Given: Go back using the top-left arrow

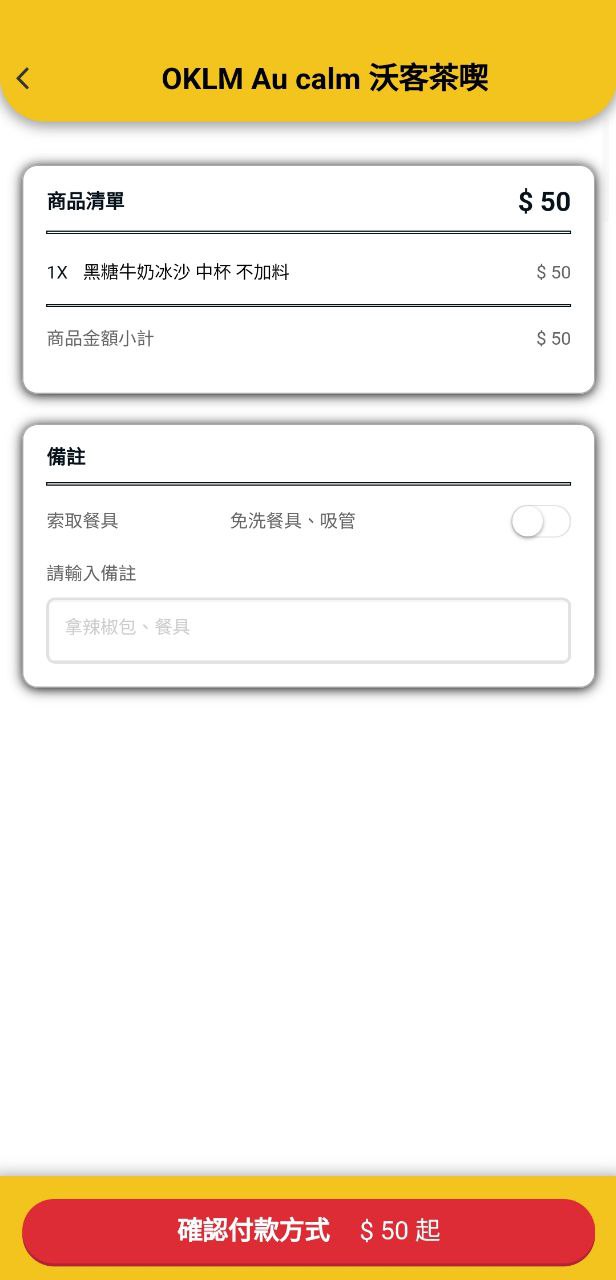Looking at the screenshot, I should click(x=24, y=78).
